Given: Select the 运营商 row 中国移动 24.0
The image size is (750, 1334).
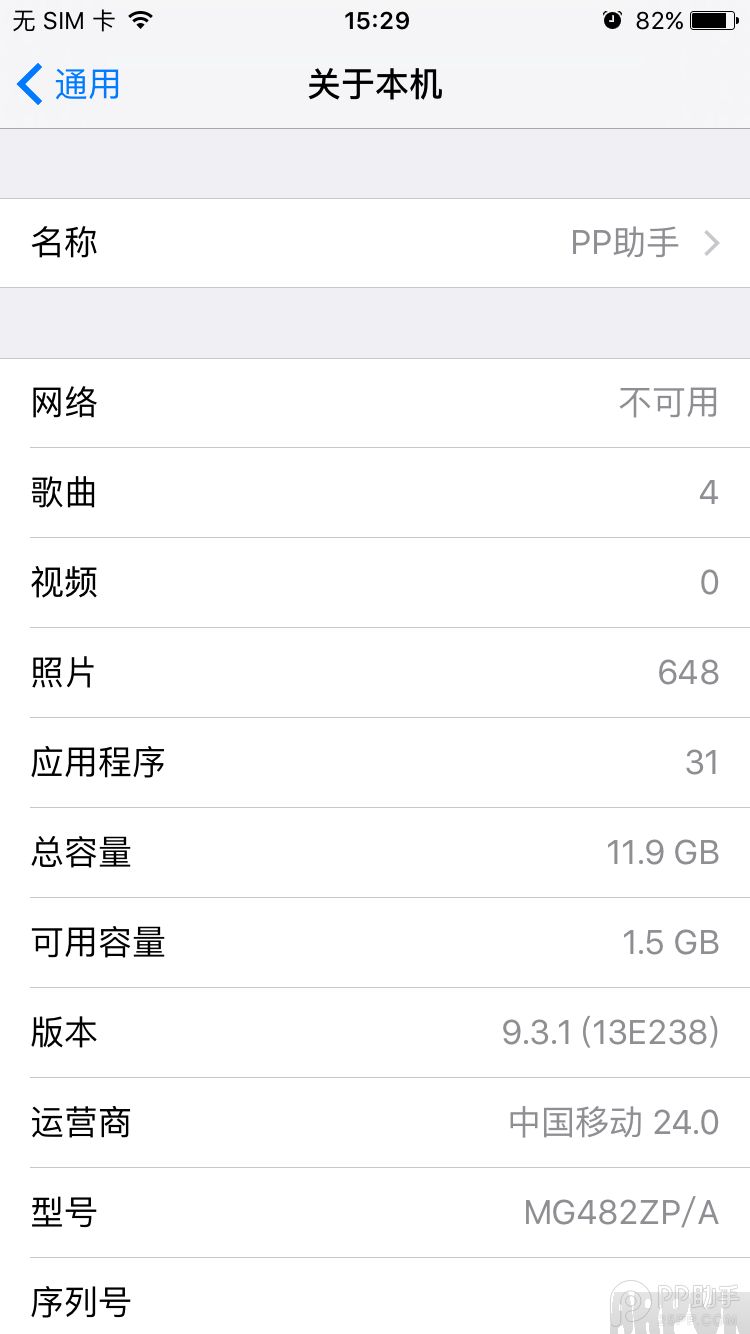Looking at the screenshot, I should pos(375,1123).
